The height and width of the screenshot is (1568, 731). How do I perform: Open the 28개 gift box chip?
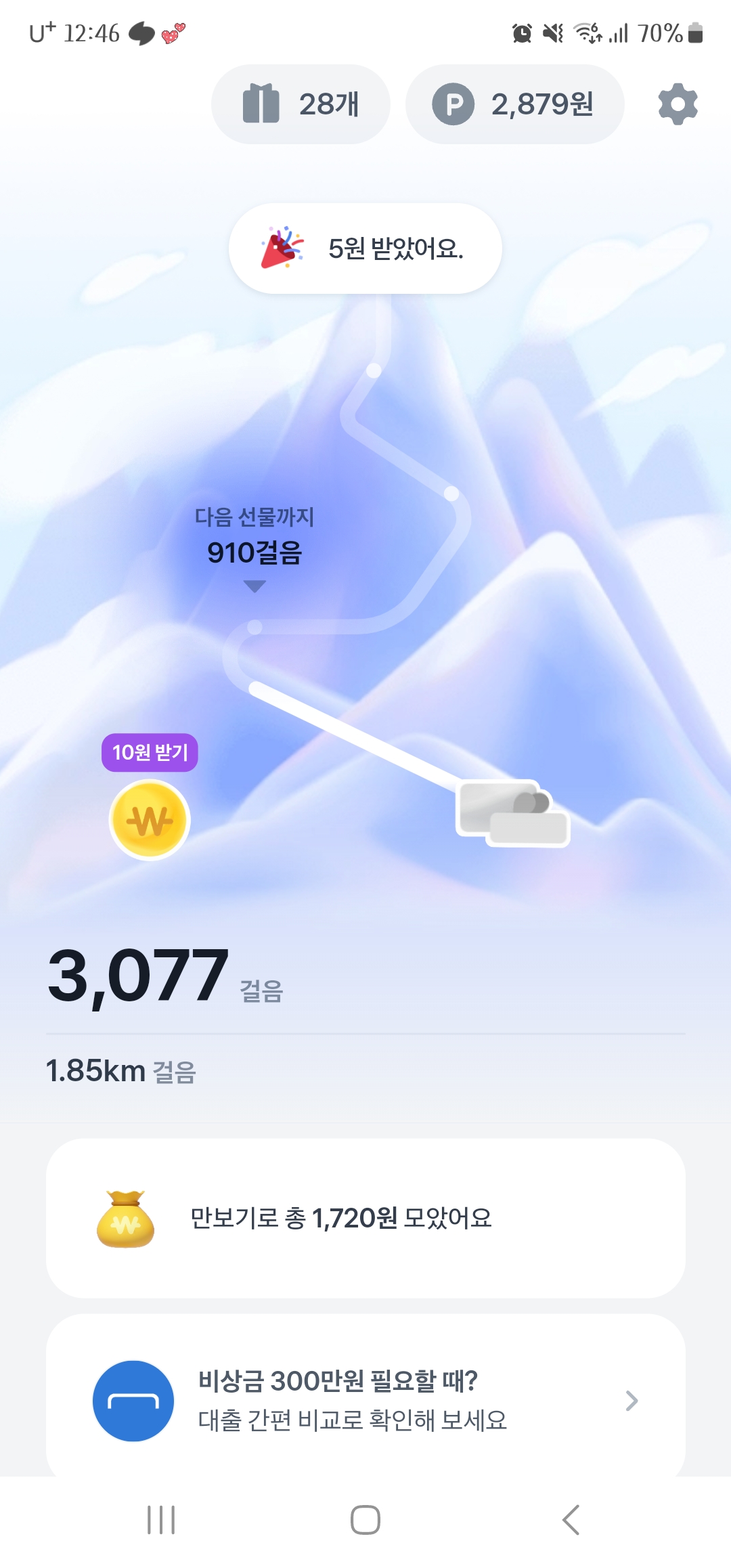301,104
